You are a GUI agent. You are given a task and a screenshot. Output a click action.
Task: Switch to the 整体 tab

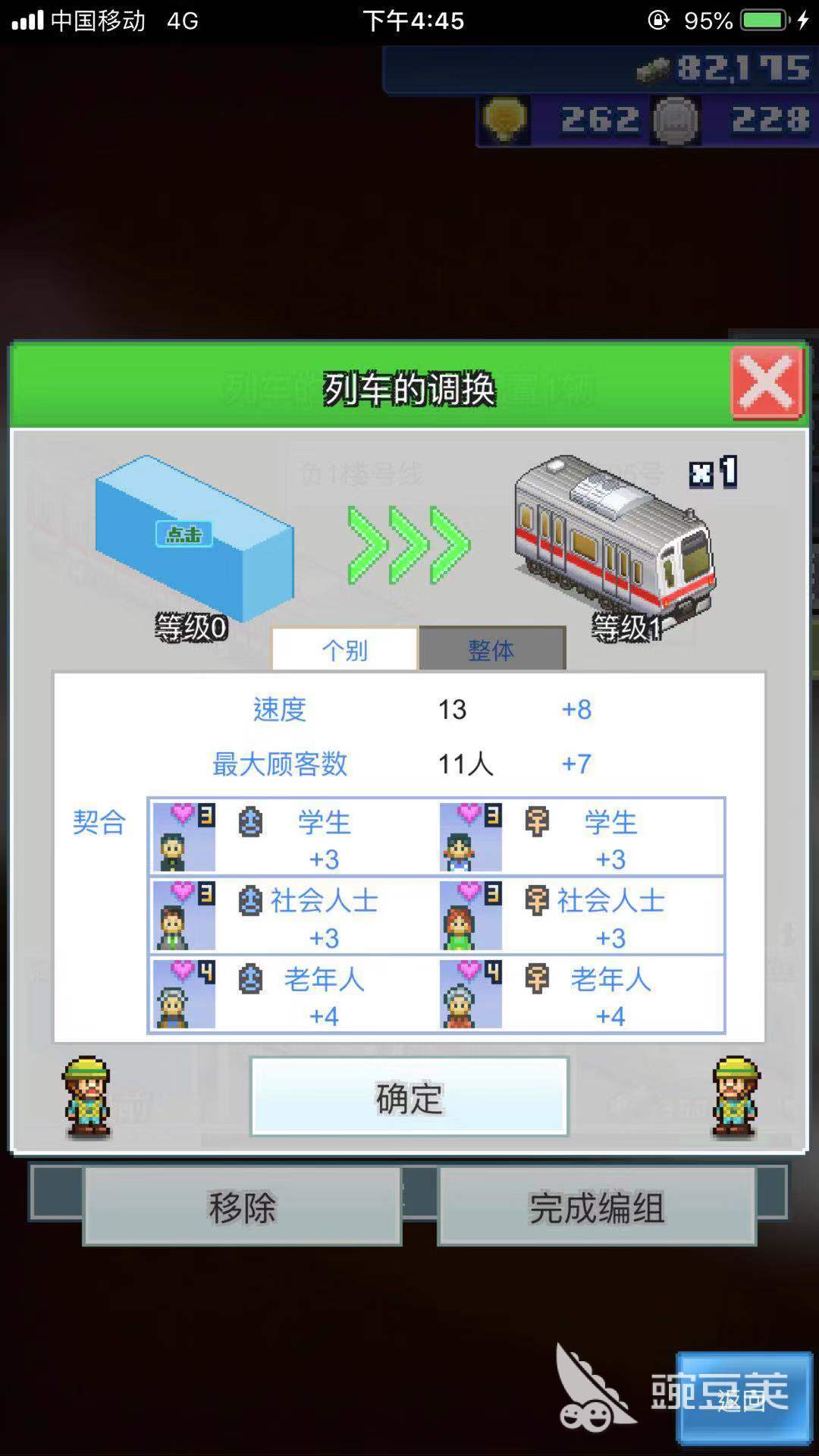[x=491, y=649]
